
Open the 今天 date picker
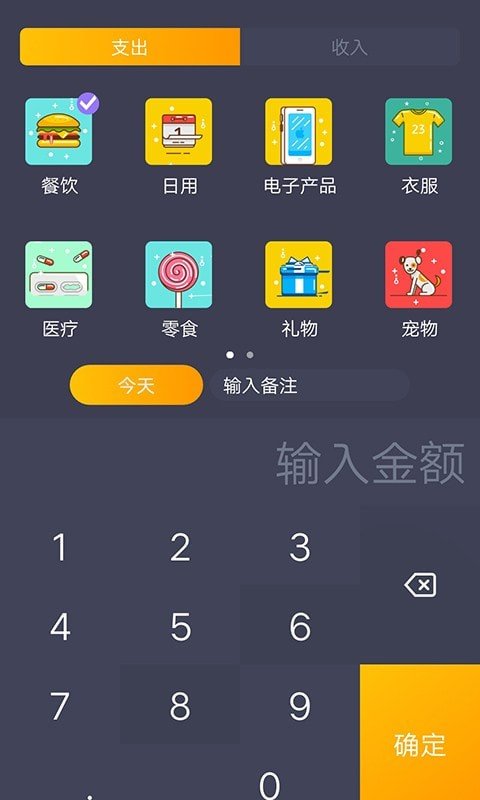pos(136,385)
